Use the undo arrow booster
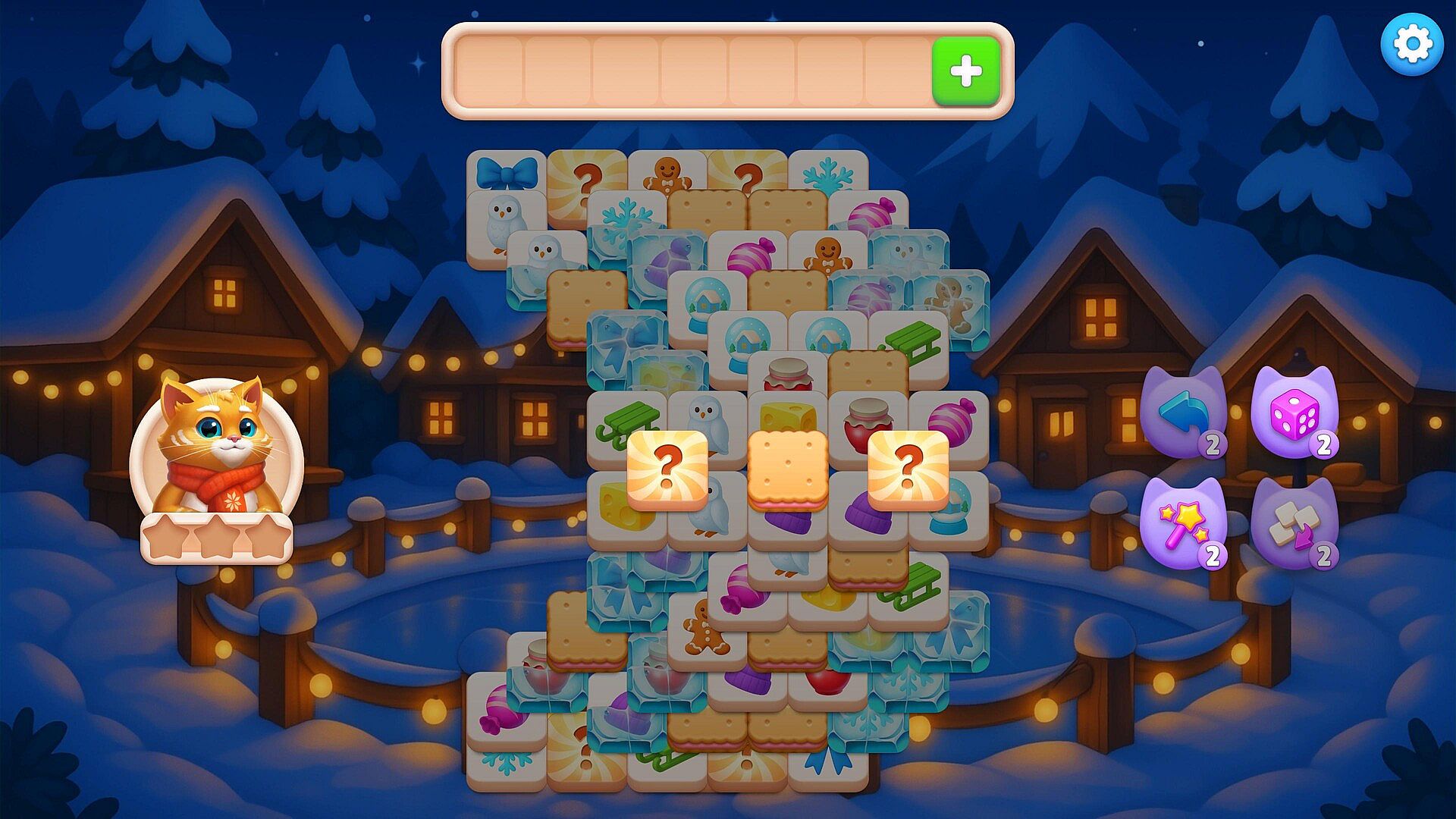This screenshot has height=819, width=1456. coord(1183,413)
